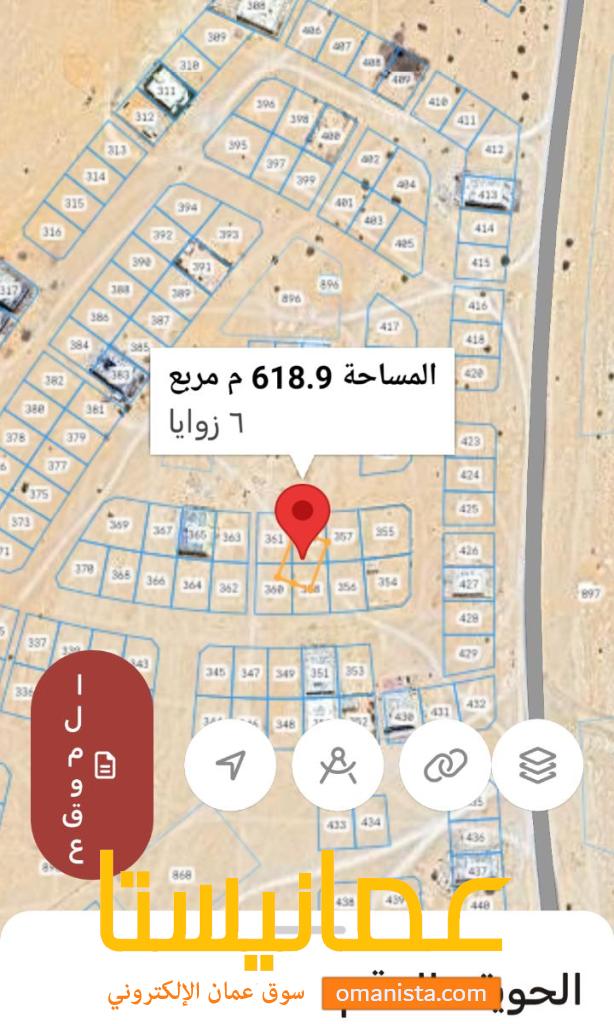The width and height of the screenshot is (614, 1024).
Task: Center map on my current location
Action: 231,766
